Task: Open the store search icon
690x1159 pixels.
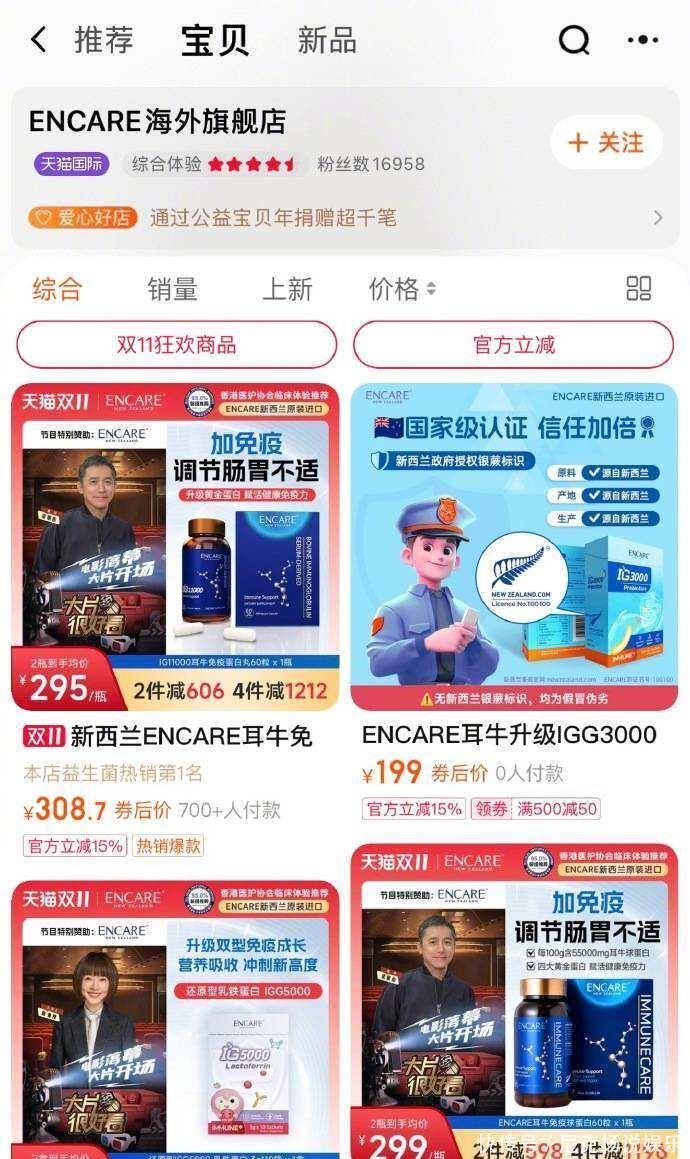Action: 574,40
